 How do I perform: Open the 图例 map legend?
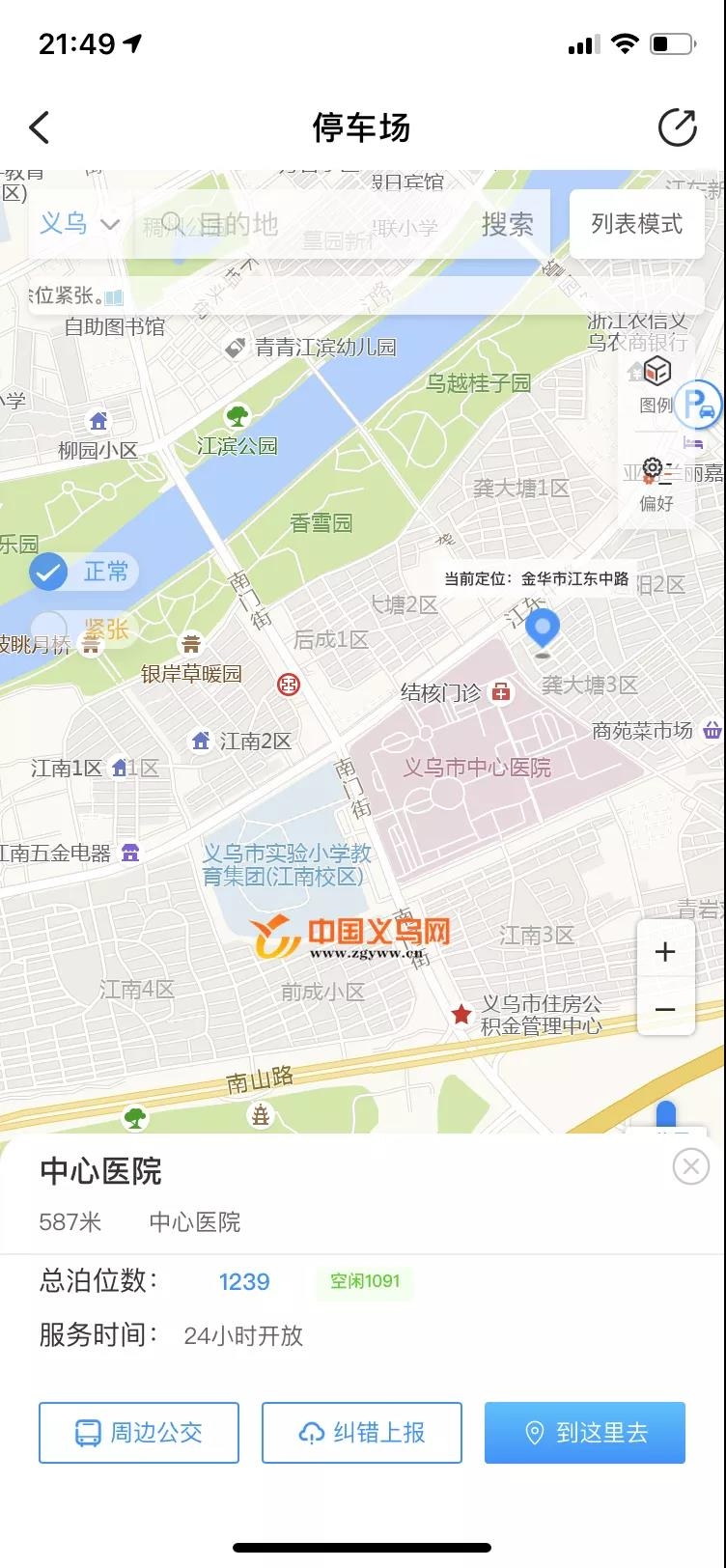(x=656, y=383)
